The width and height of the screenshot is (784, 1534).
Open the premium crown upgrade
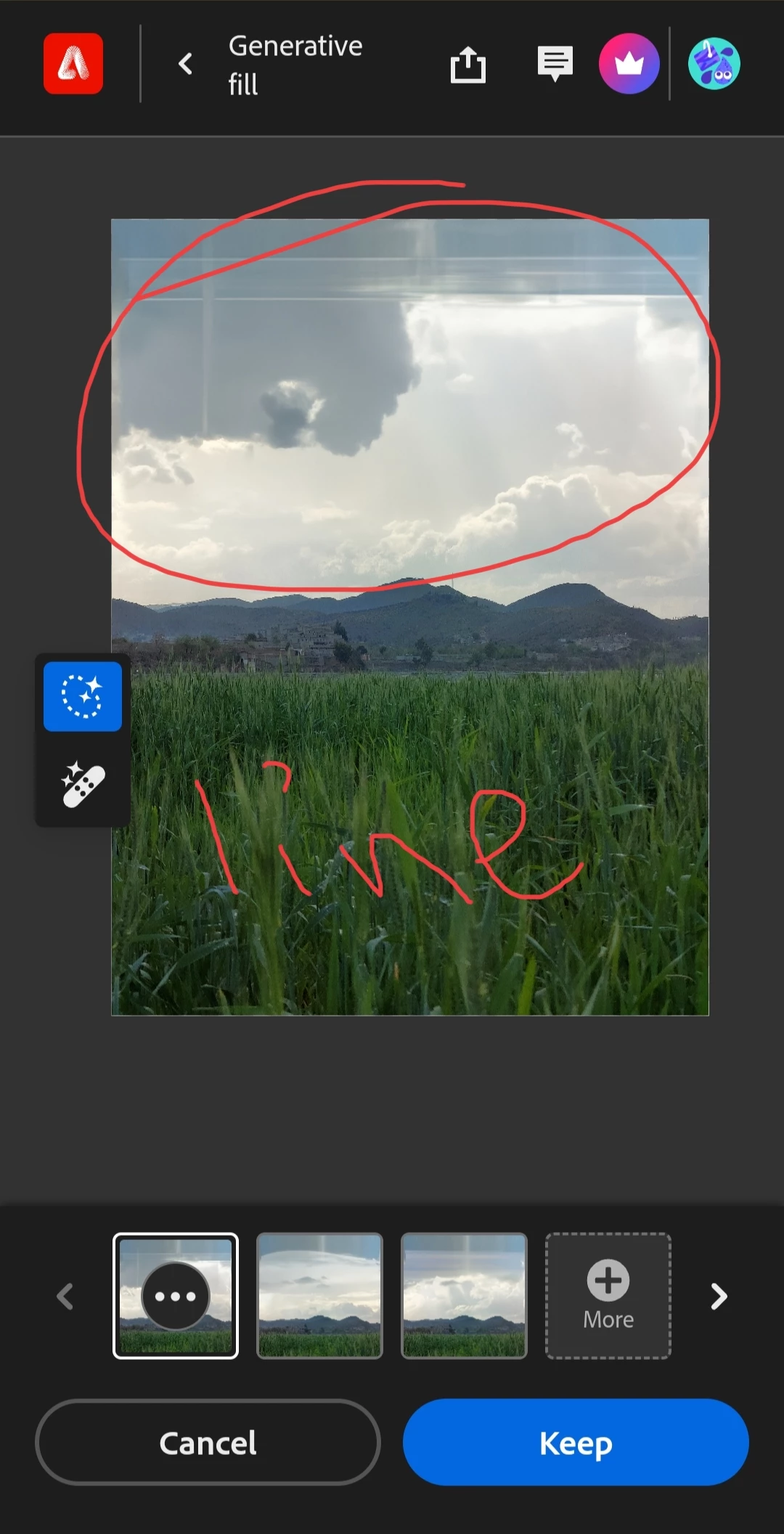pyautogui.click(x=629, y=64)
